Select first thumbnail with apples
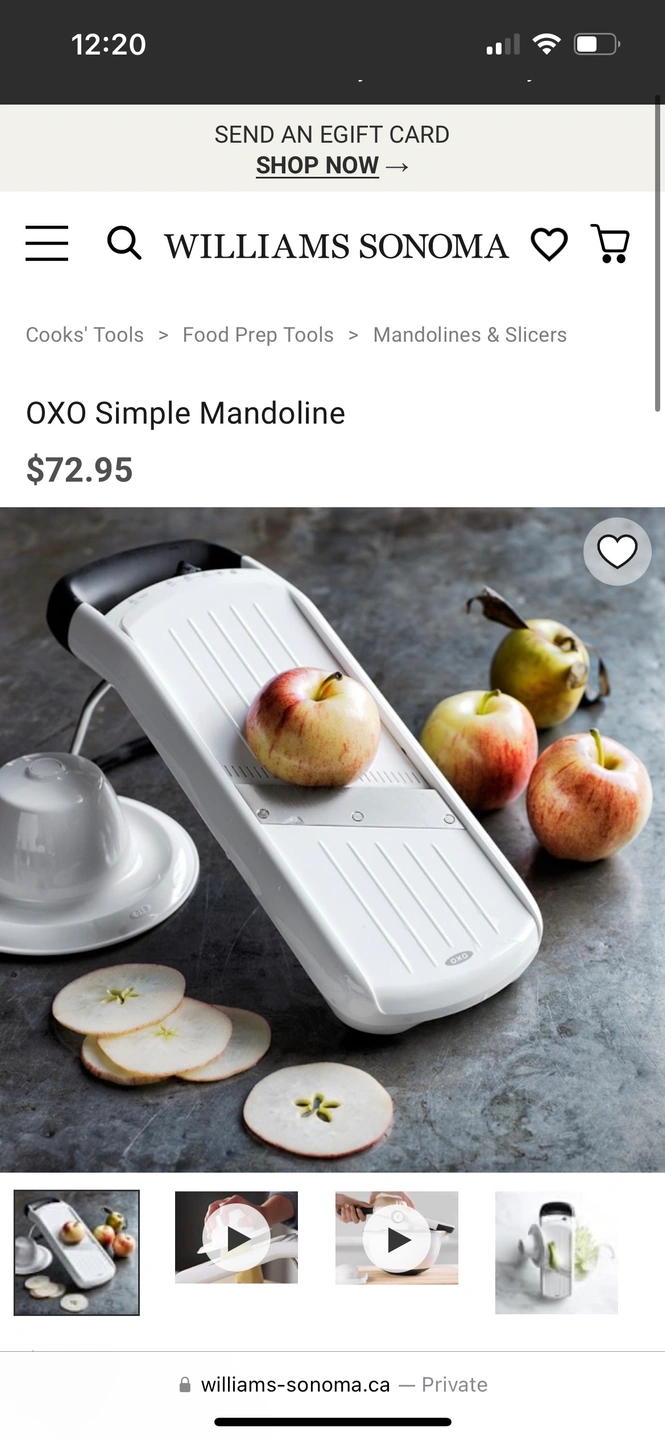The height and width of the screenshot is (1440, 665). coord(77,1252)
